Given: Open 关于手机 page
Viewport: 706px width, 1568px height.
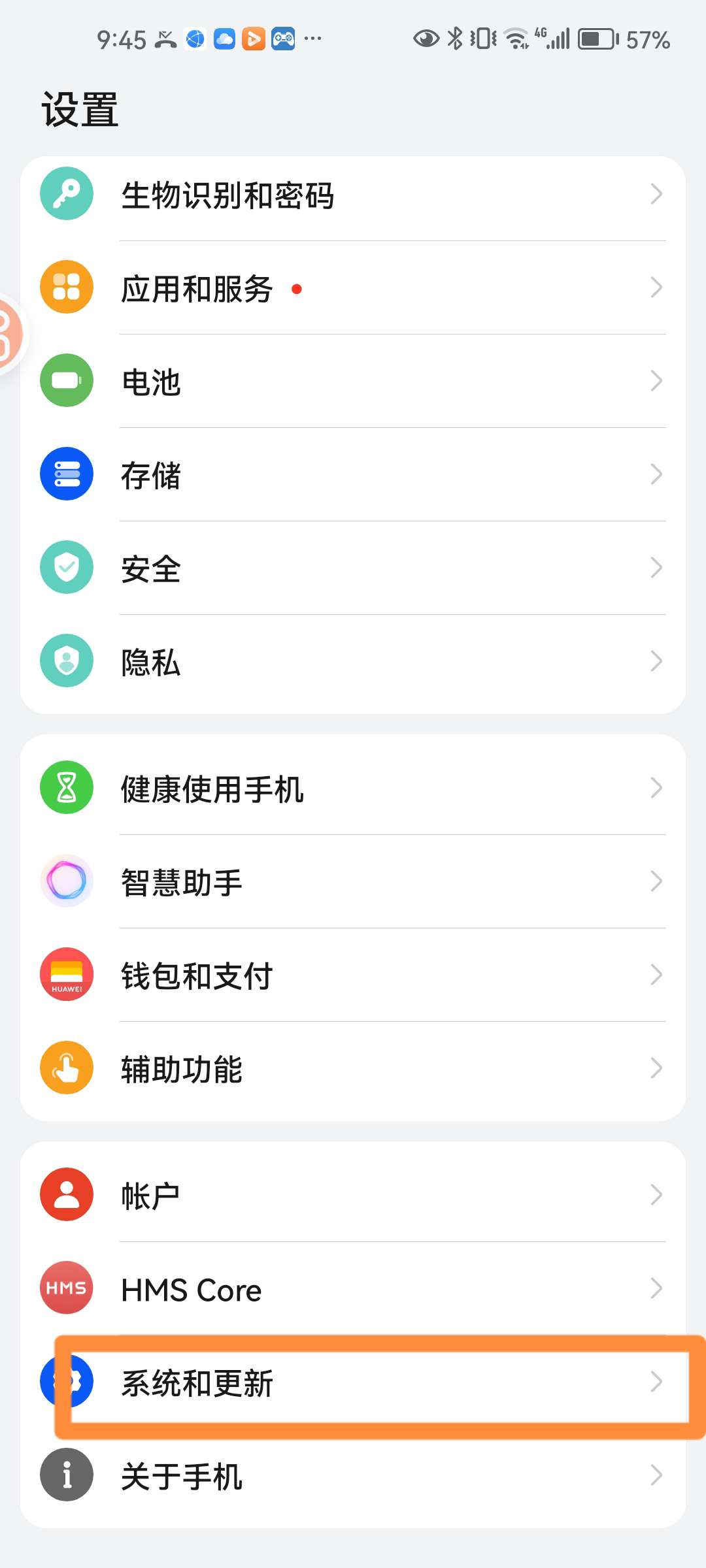Looking at the screenshot, I should coord(353,1475).
